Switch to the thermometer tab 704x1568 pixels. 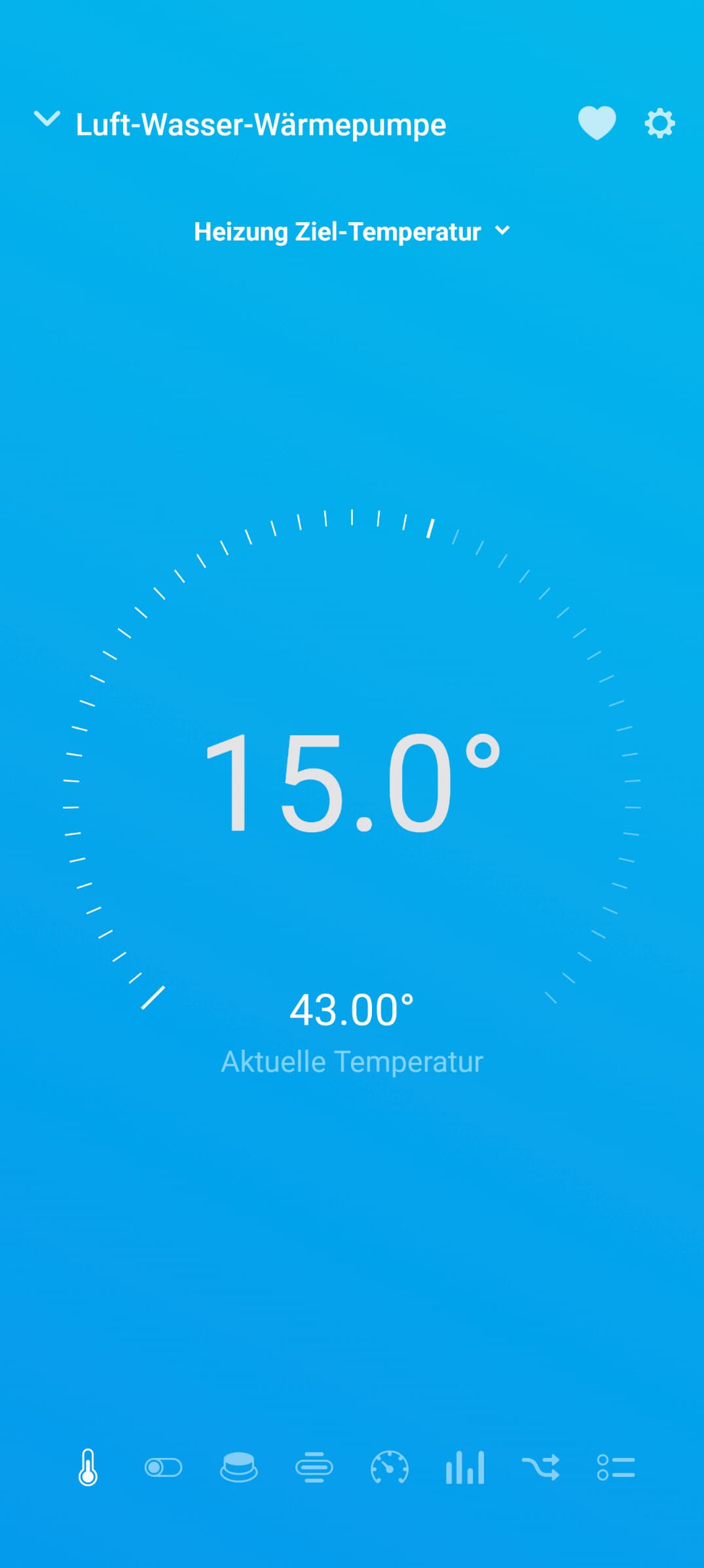coord(88,1467)
